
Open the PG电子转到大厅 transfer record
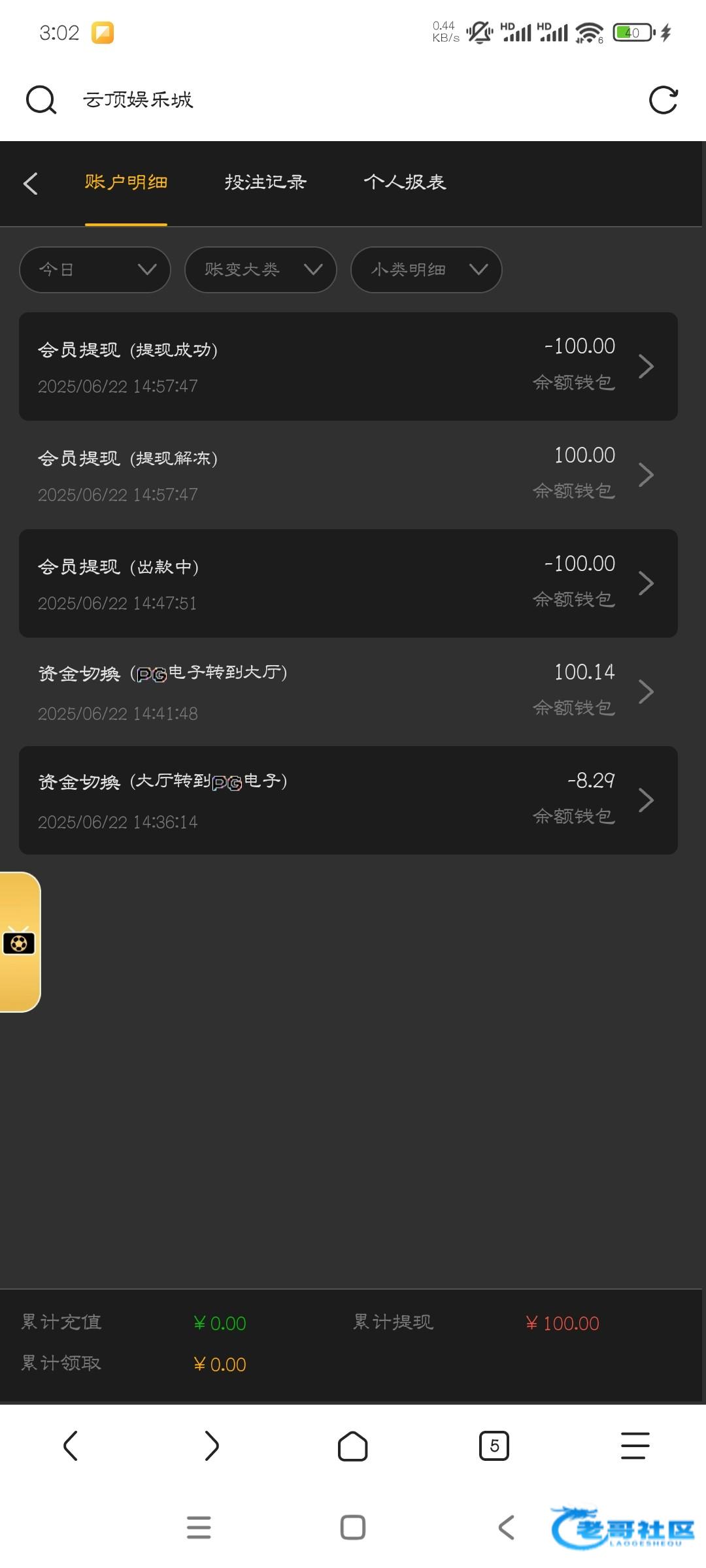click(348, 692)
